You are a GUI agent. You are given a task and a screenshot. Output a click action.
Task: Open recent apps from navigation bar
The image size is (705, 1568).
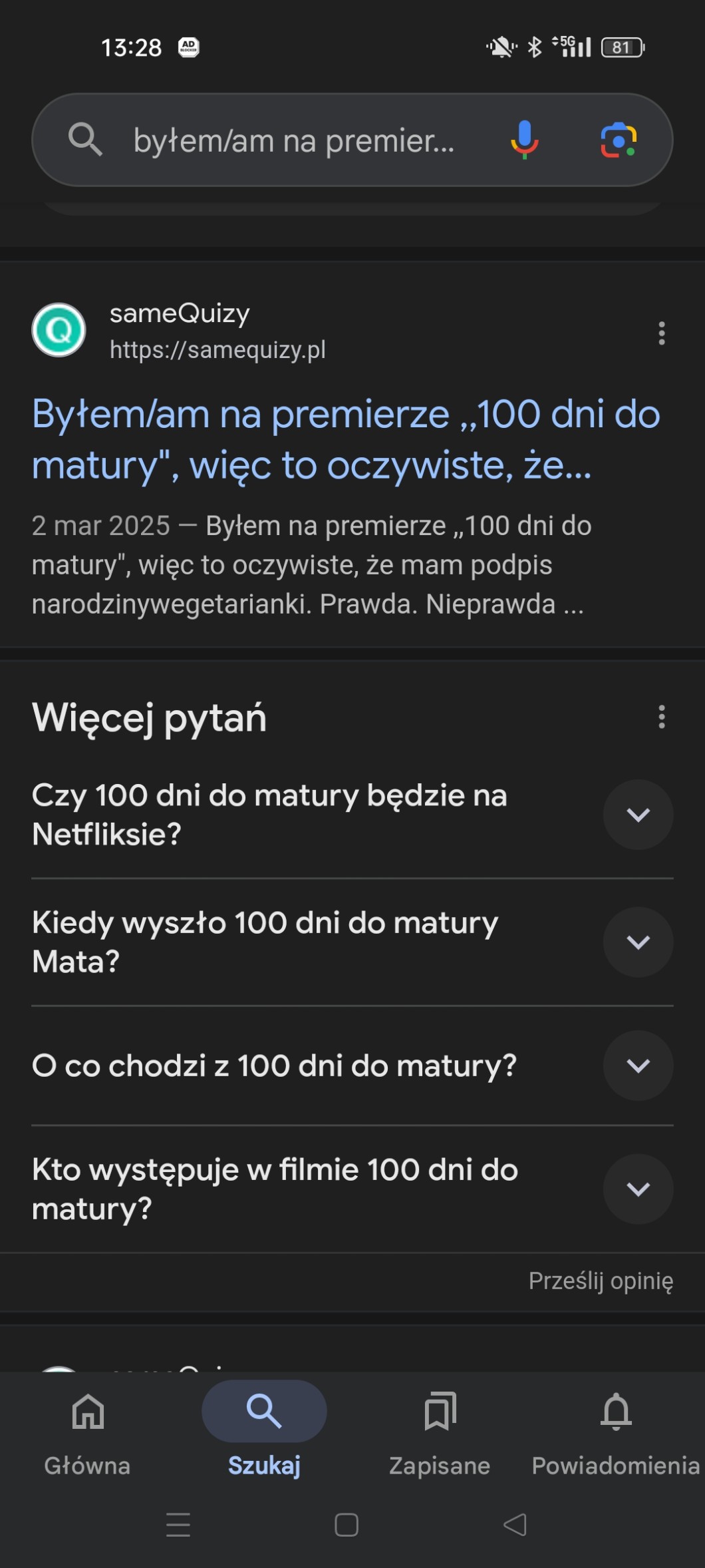click(178, 1525)
